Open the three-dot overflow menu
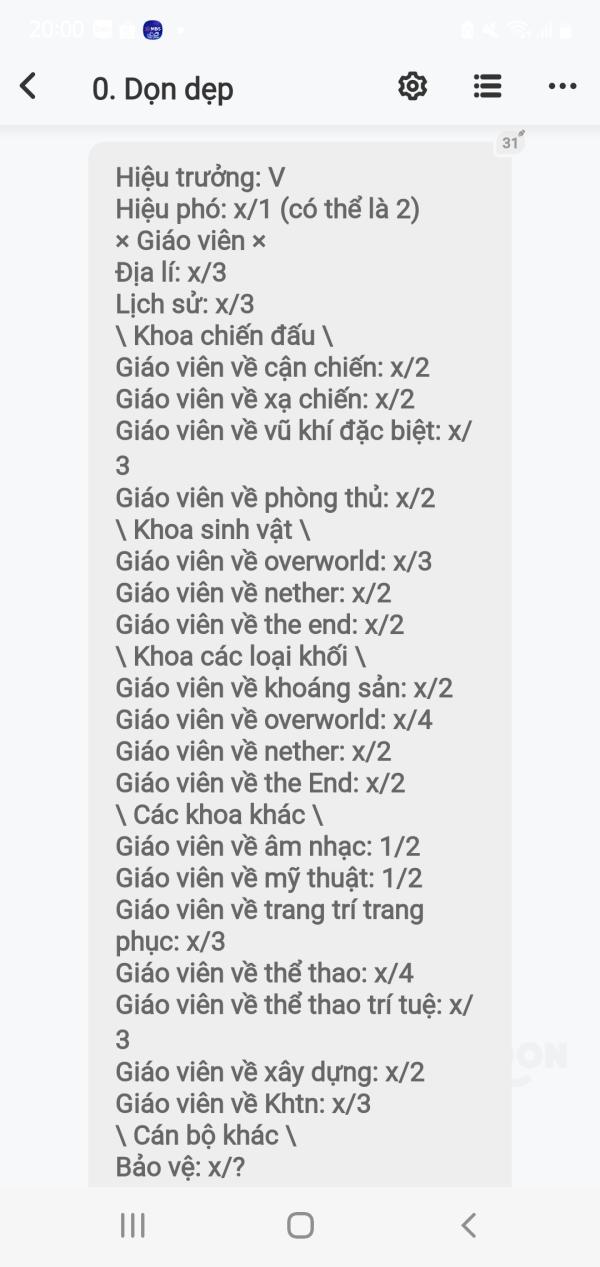600x1267 pixels. [562, 87]
